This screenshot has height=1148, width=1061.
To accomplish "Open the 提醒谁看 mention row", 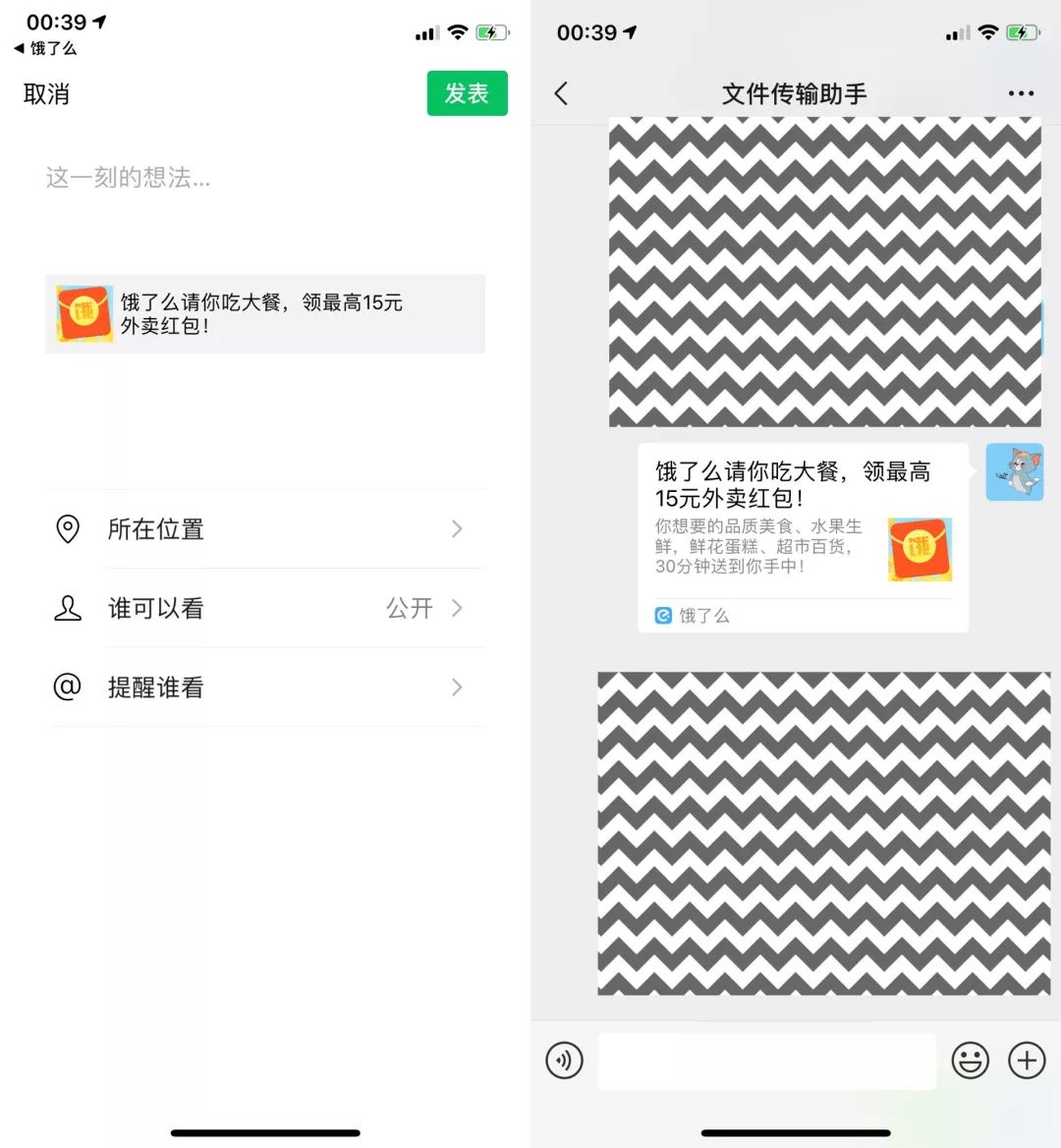I will click(x=265, y=687).
